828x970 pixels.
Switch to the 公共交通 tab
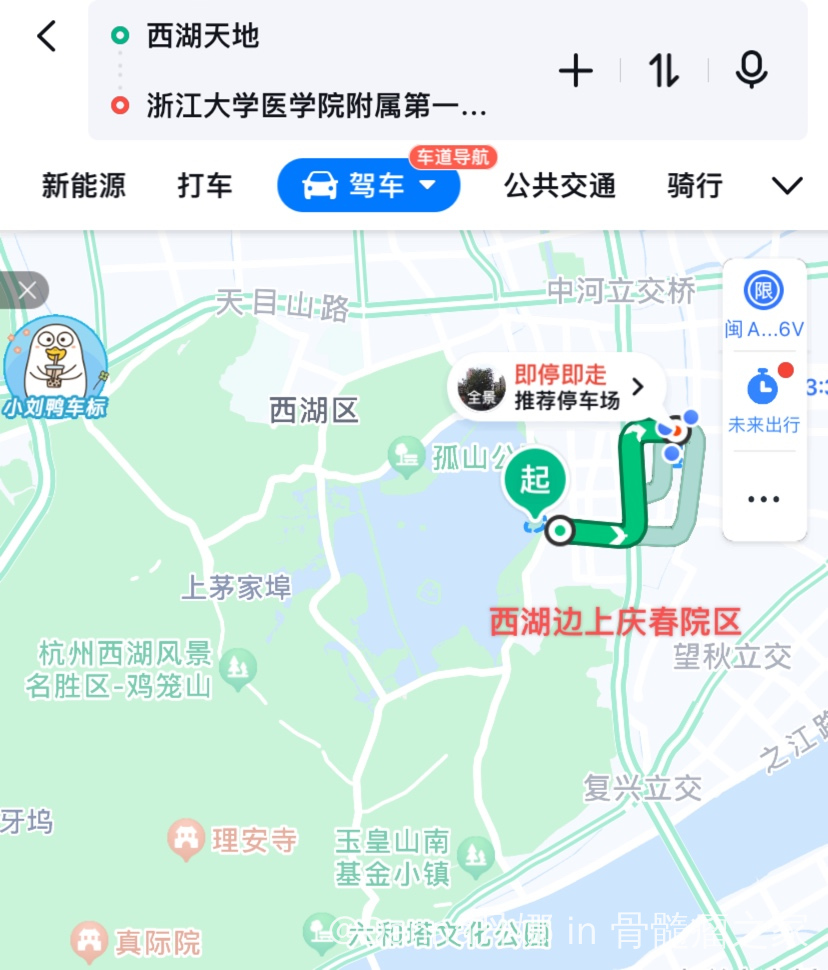pyautogui.click(x=559, y=186)
